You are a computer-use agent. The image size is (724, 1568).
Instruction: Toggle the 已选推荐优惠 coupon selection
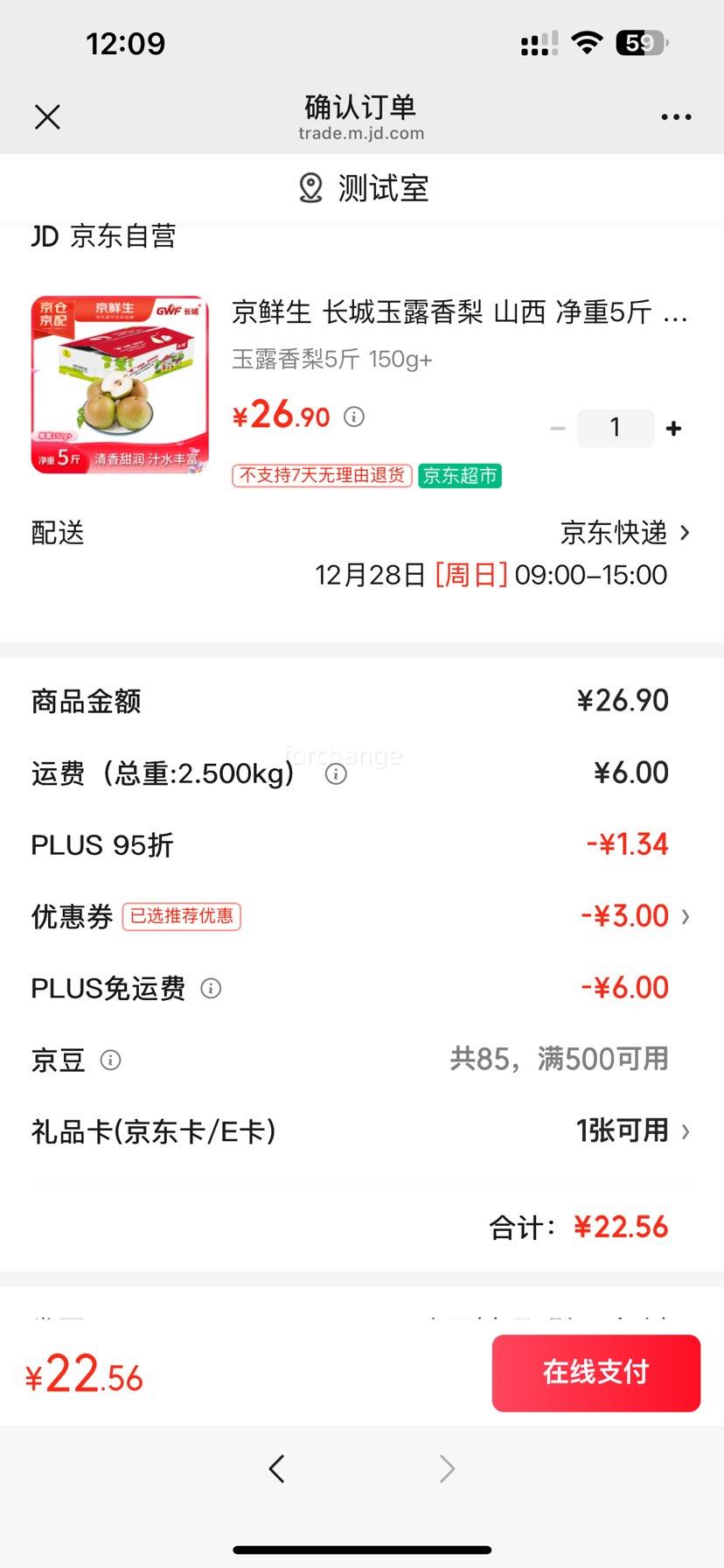click(182, 916)
